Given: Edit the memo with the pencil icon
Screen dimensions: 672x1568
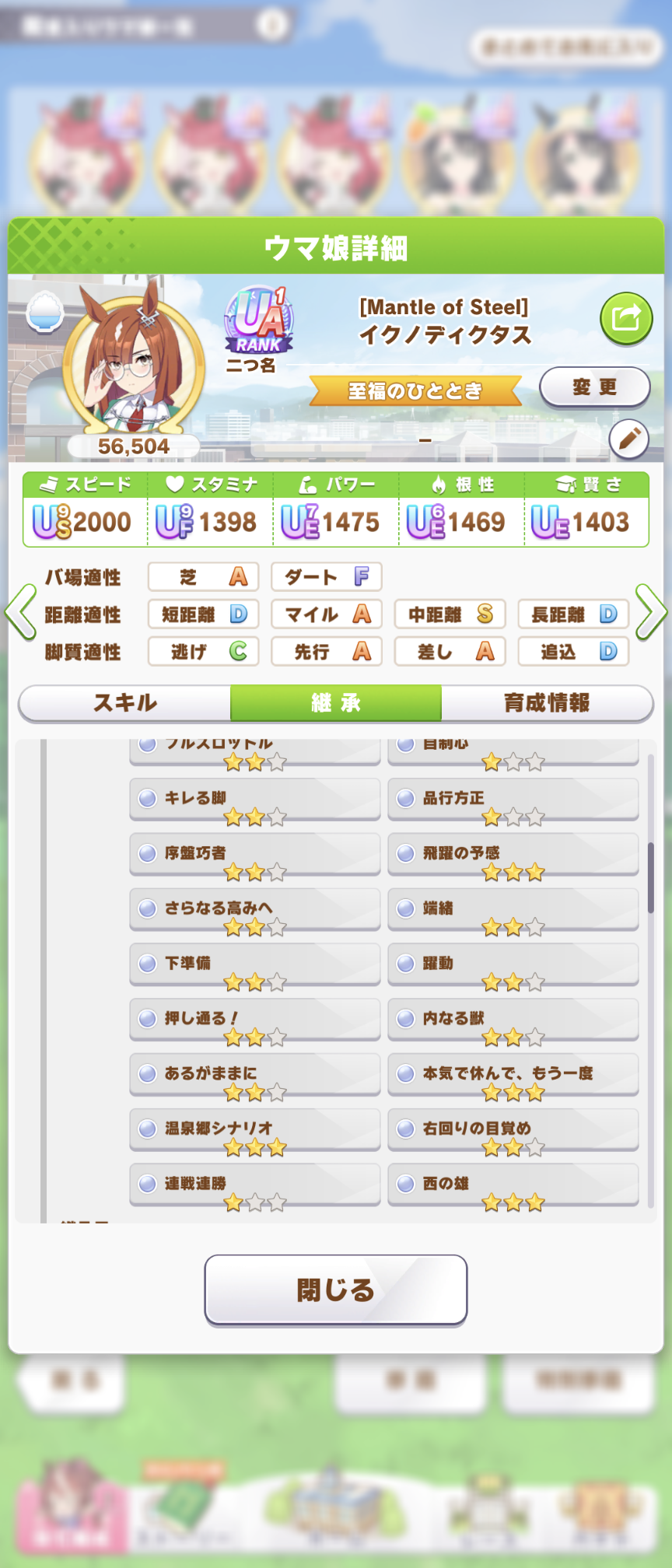Looking at the screenshot, I should click(x=628, y=439).
